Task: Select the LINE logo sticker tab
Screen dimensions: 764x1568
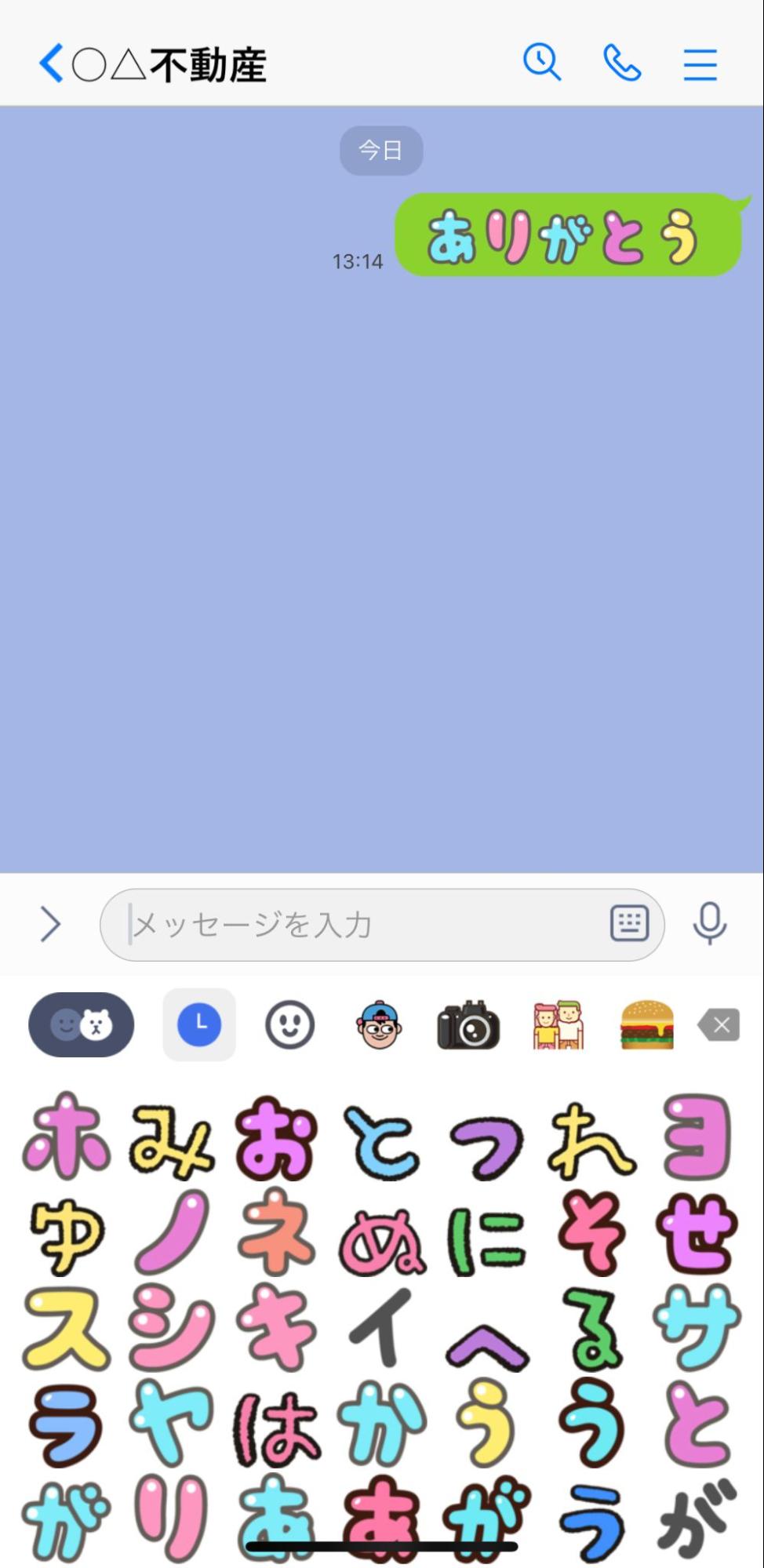Action: [x=198, y=1024]
